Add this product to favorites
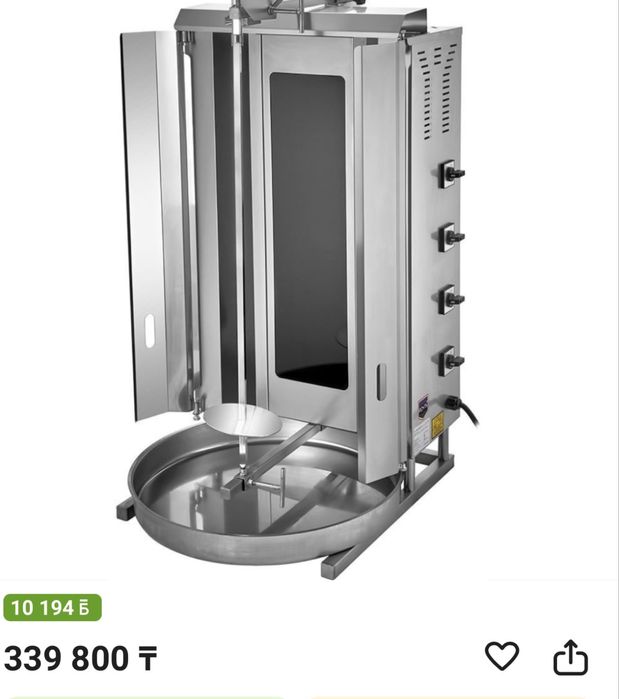Viewport: 619px width, 699px height. pyautogui.click(x=502, y=656)
